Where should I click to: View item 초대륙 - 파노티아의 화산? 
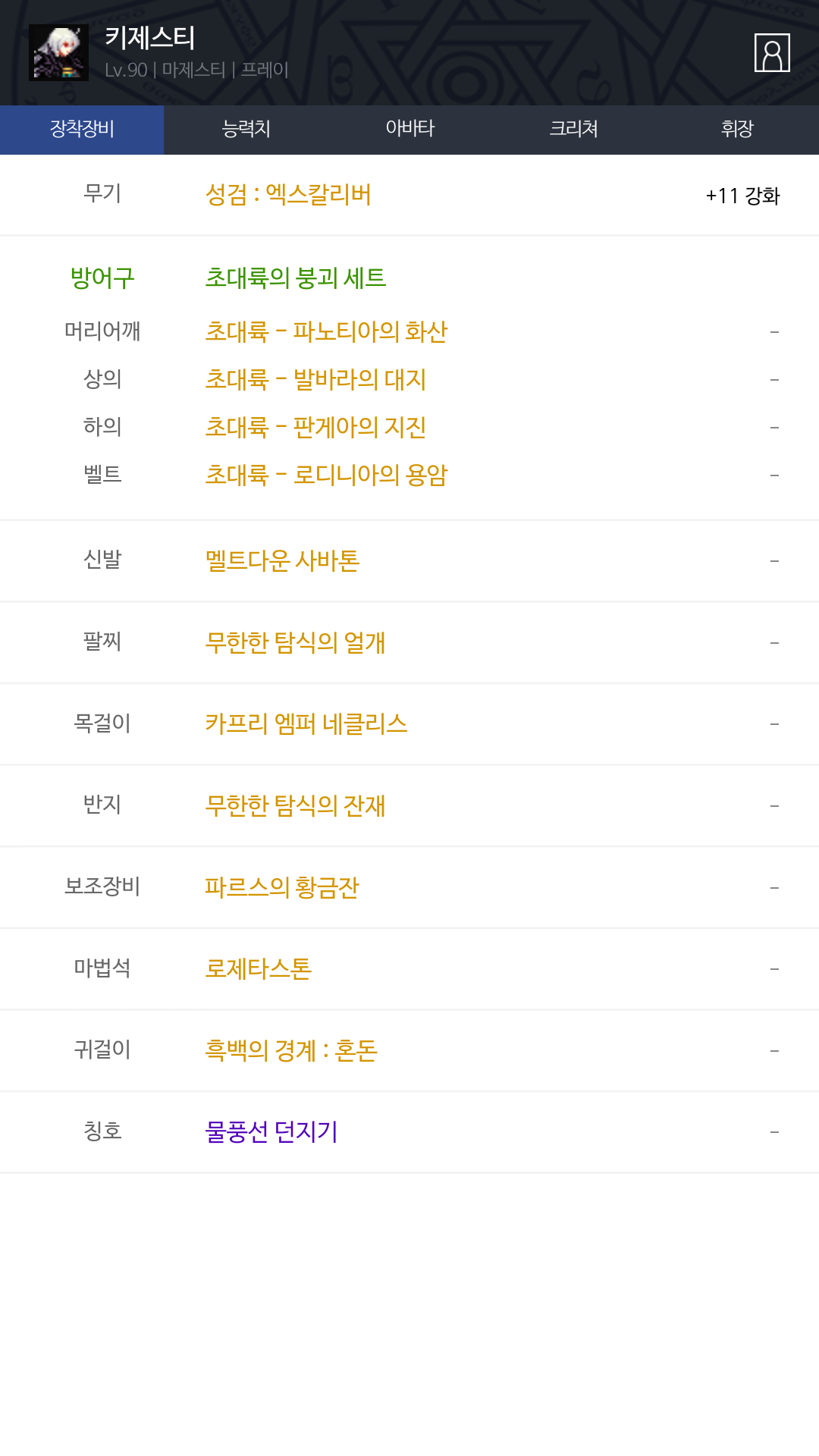click(326, 332)
